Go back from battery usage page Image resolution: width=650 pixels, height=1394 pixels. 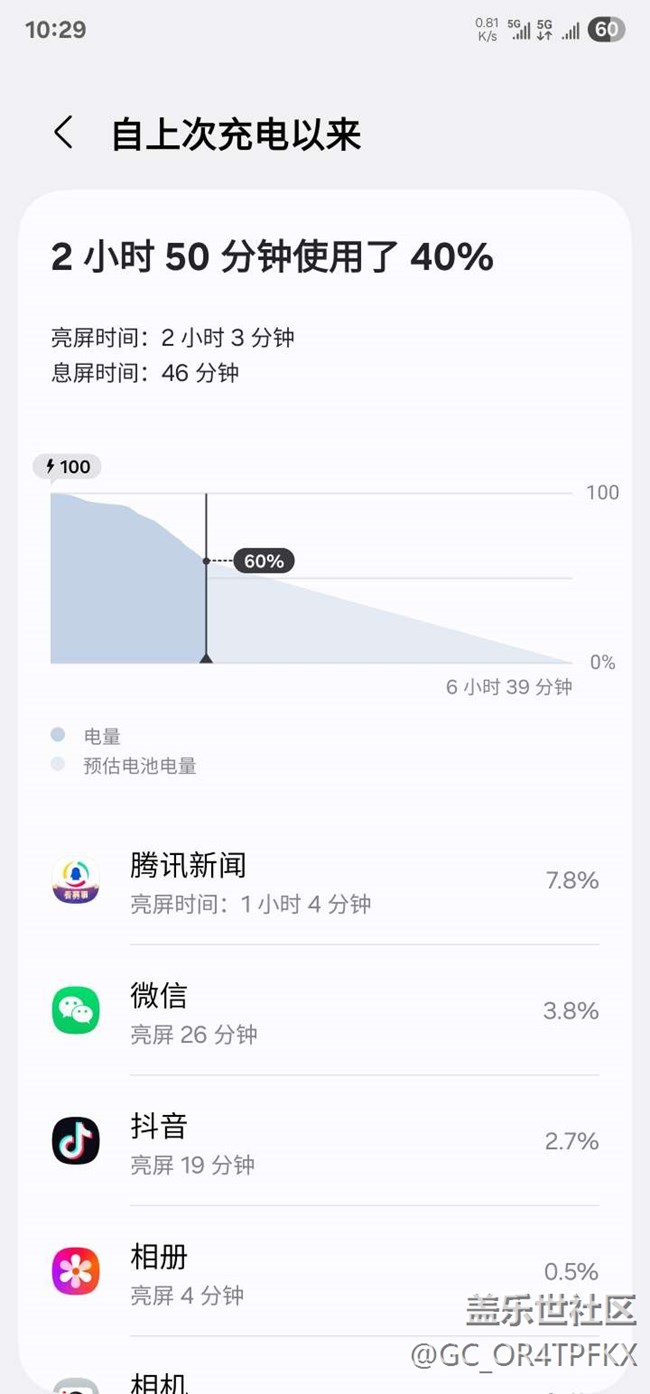[64, 133]
